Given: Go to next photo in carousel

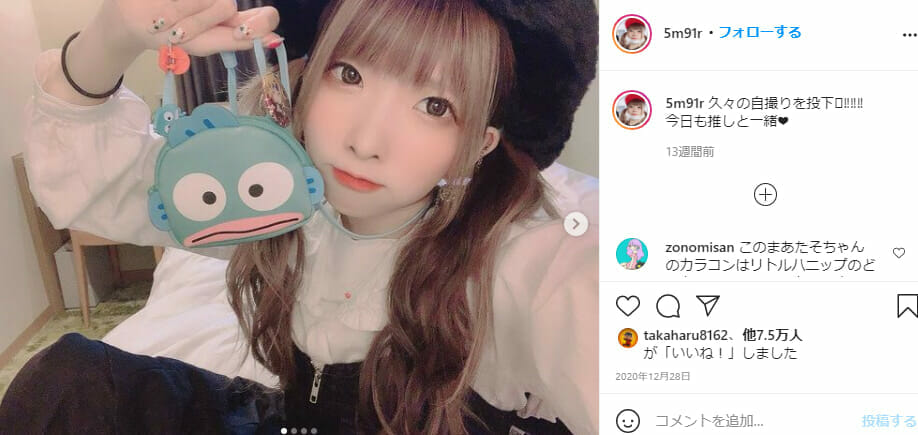Looking at the screenshot, I should coord(575,224).
